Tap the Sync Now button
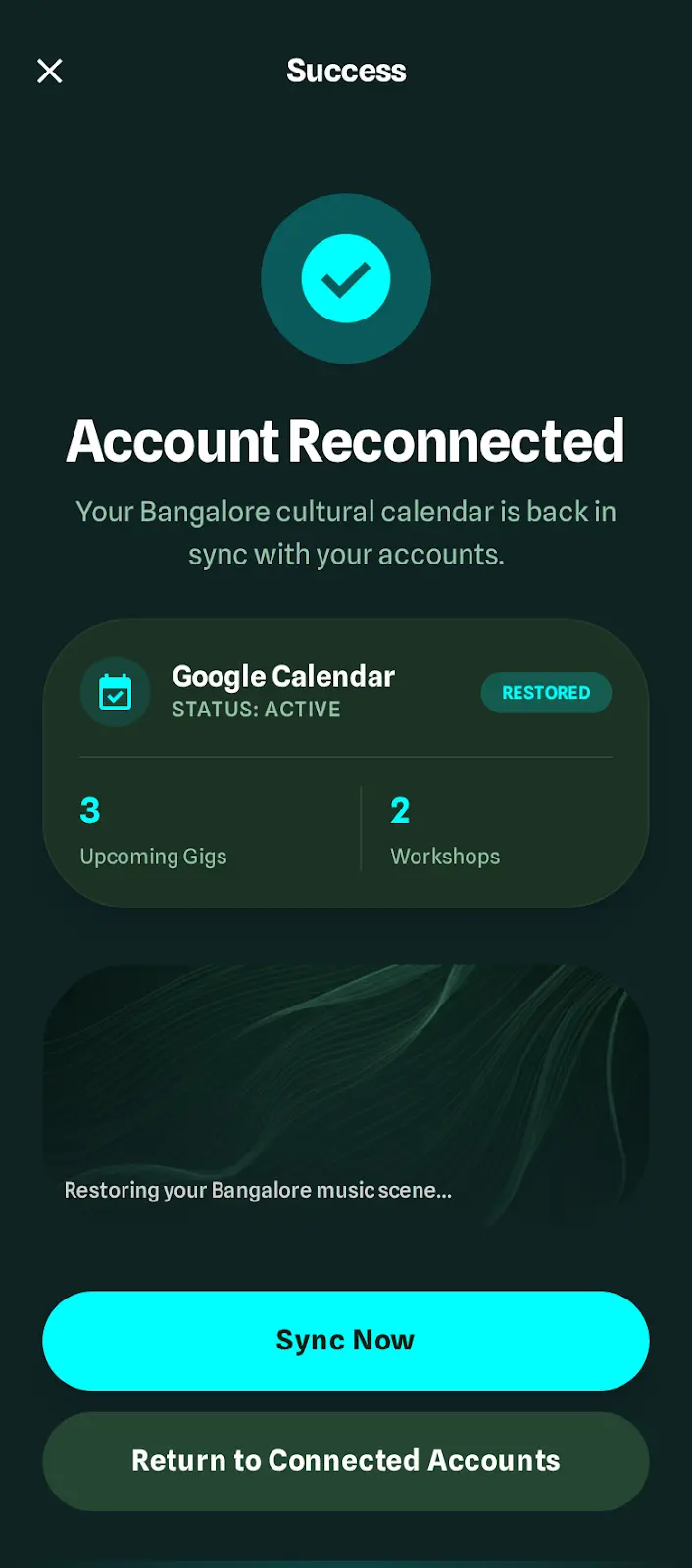 click(x=345, y=1340)
